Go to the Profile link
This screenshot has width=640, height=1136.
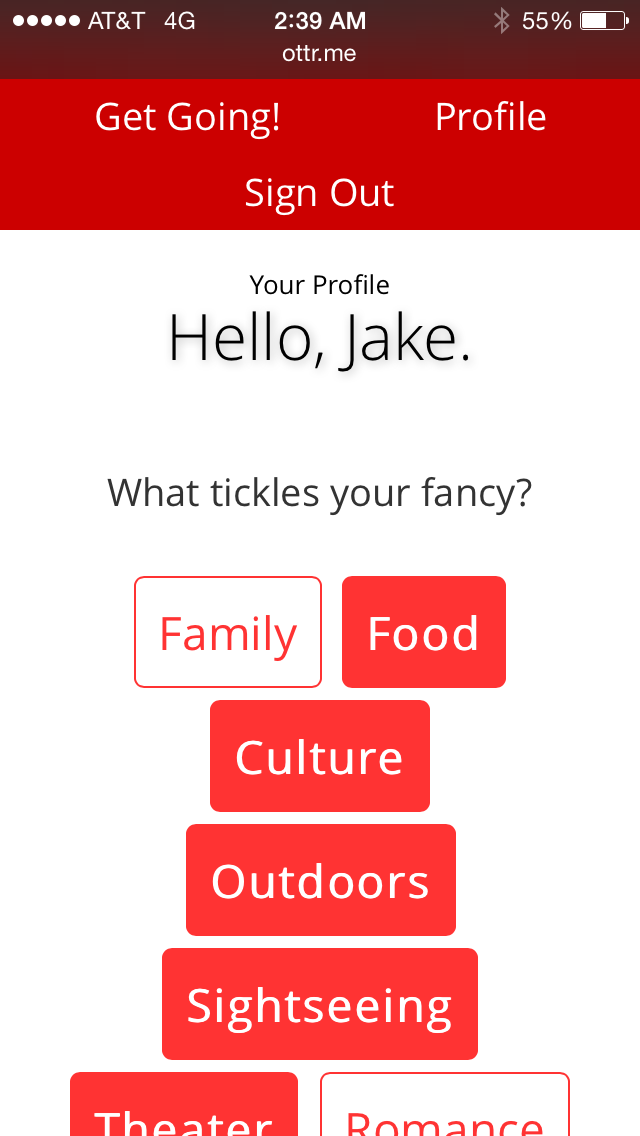(x=490, y=117)
